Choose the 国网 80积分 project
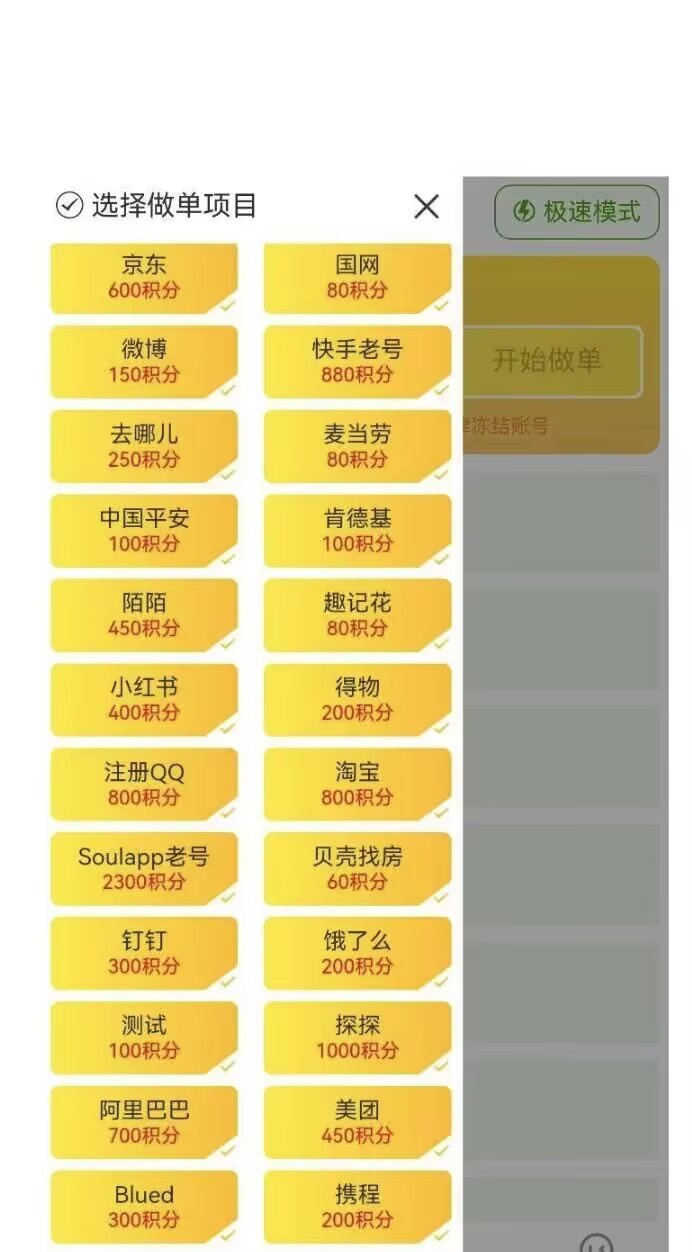The height and width of the screenshot is (1252, 692). pos(357,278)
